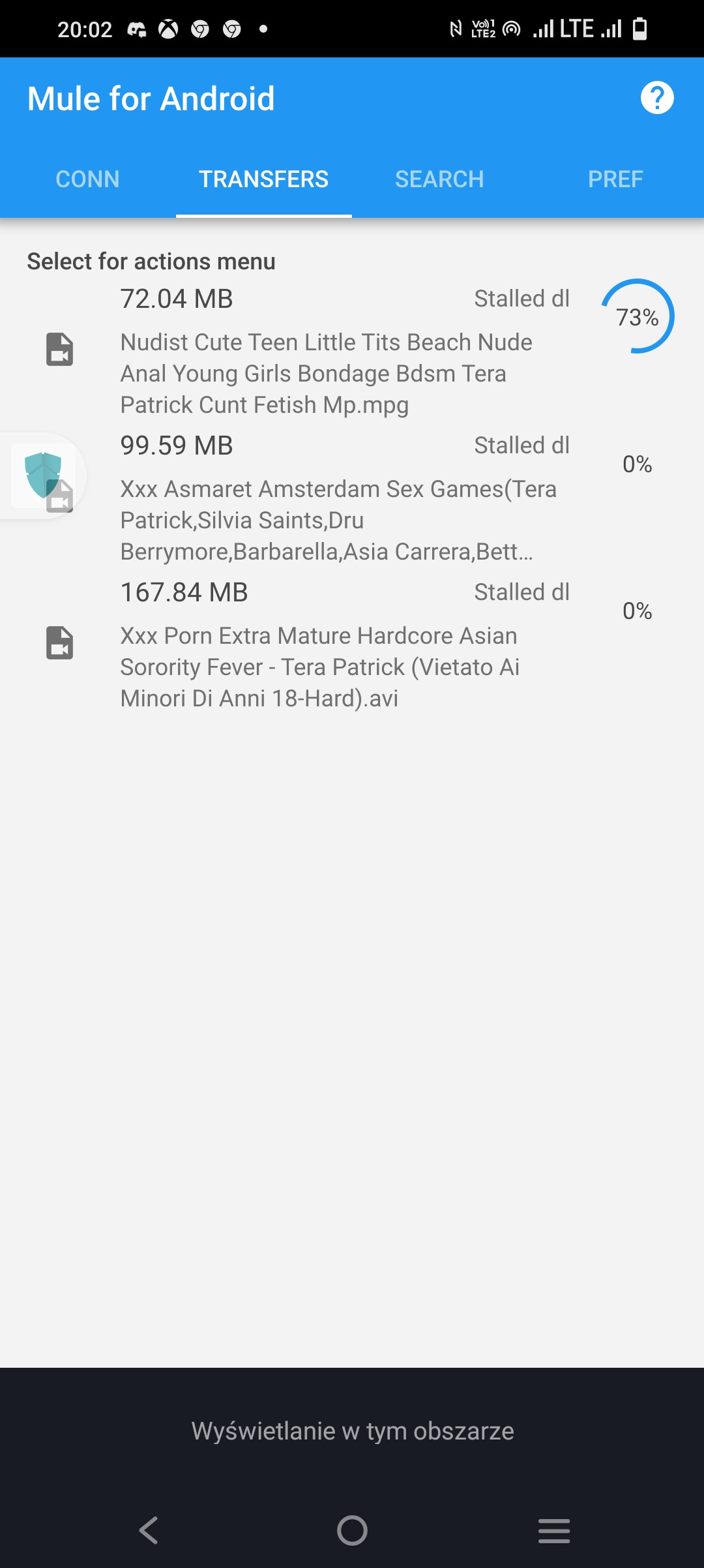
Task: Switch to the SEARCH tab
Action: coord(440,179)
